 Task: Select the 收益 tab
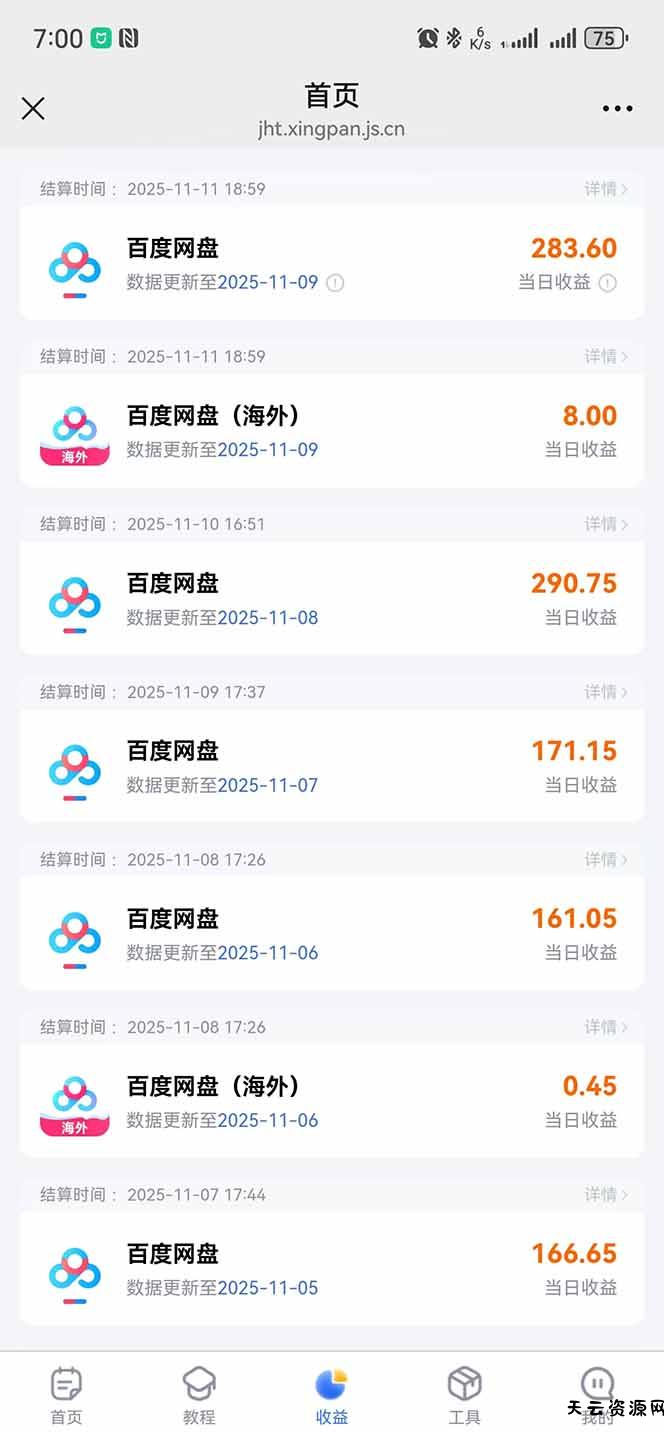point(331,1395)
